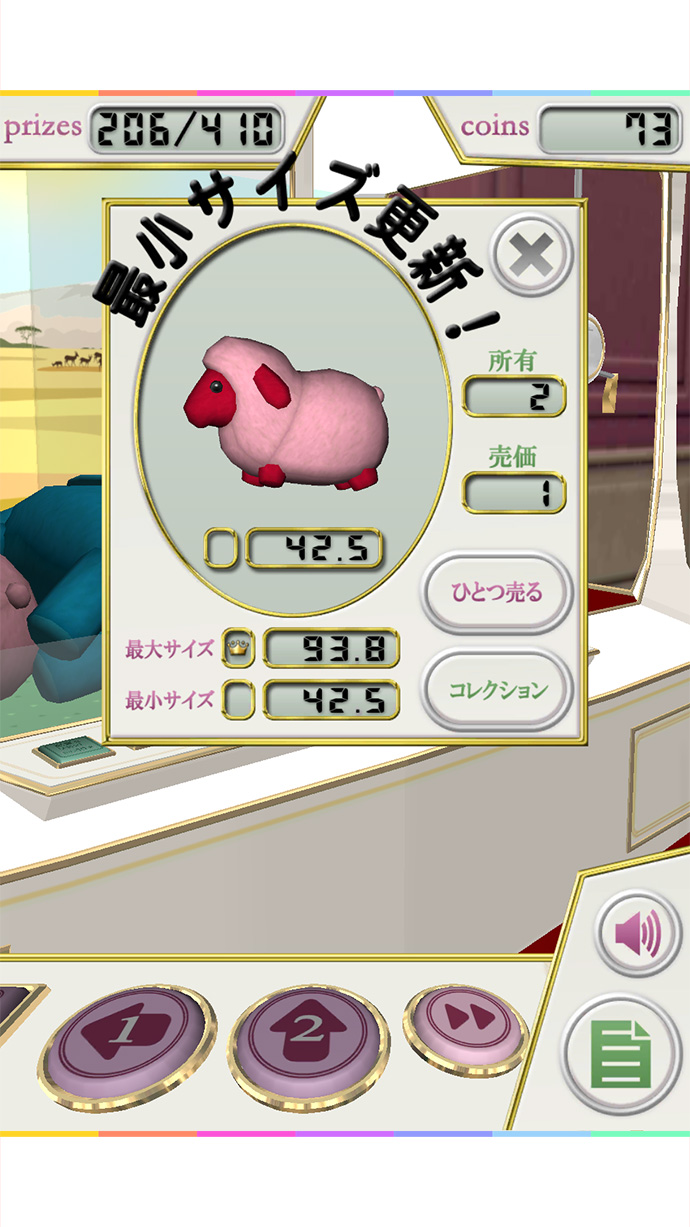Close the prize details dialog
The width and height of the screenshot is (690, 1227).
tap(532, 256)
